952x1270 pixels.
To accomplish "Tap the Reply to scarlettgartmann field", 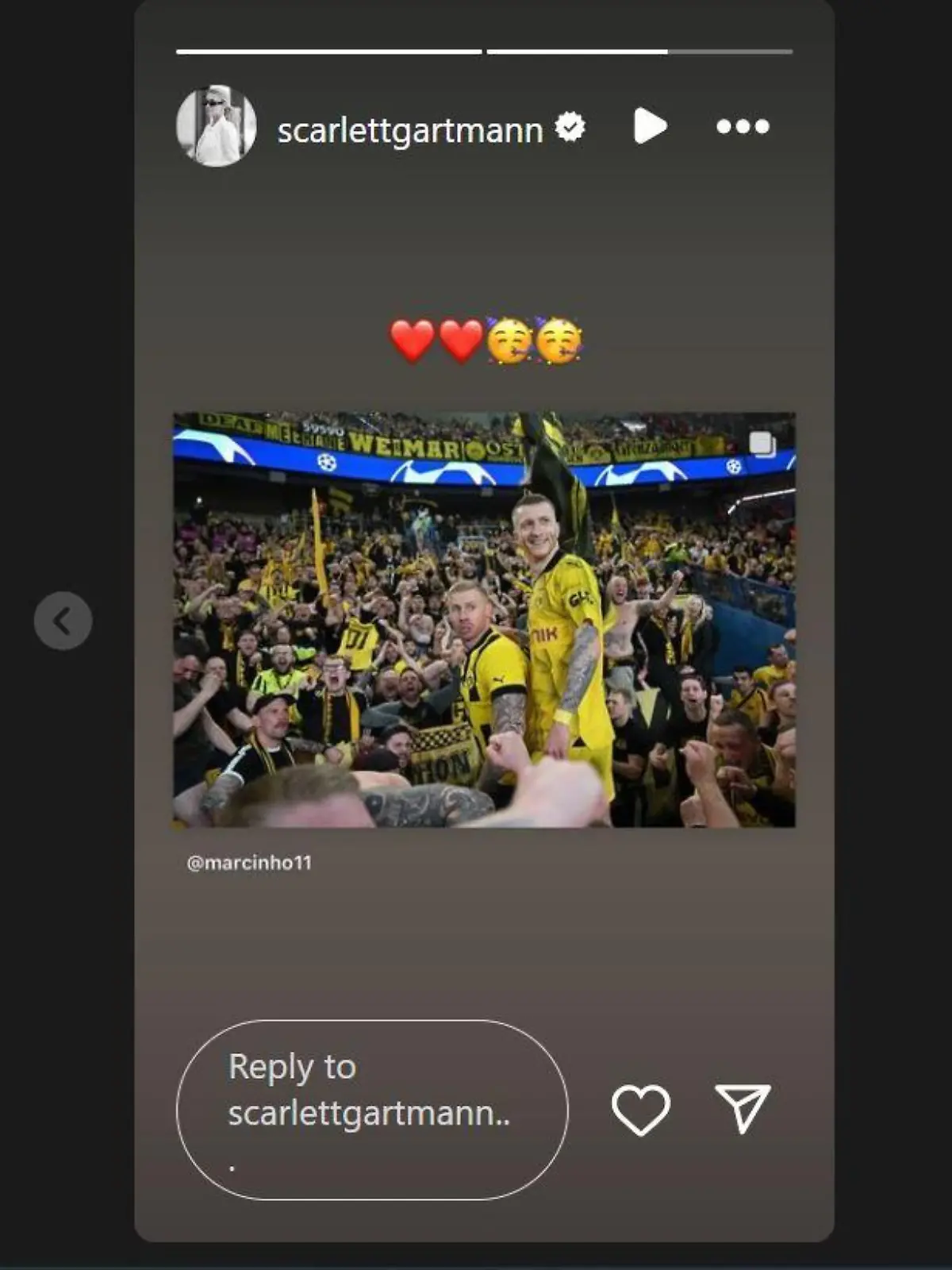I will click(371, 1109).
